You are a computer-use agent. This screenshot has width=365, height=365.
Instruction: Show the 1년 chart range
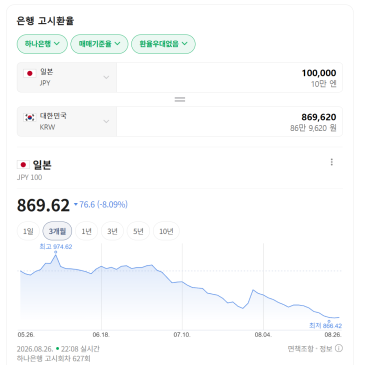[x=86, y=231]
